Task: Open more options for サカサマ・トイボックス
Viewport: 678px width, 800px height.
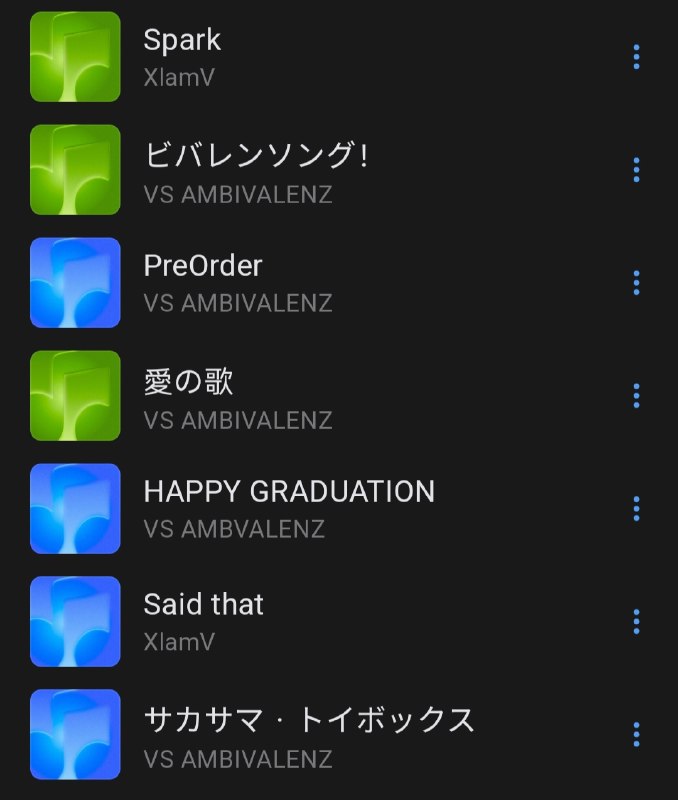Action: coord(636,735)
